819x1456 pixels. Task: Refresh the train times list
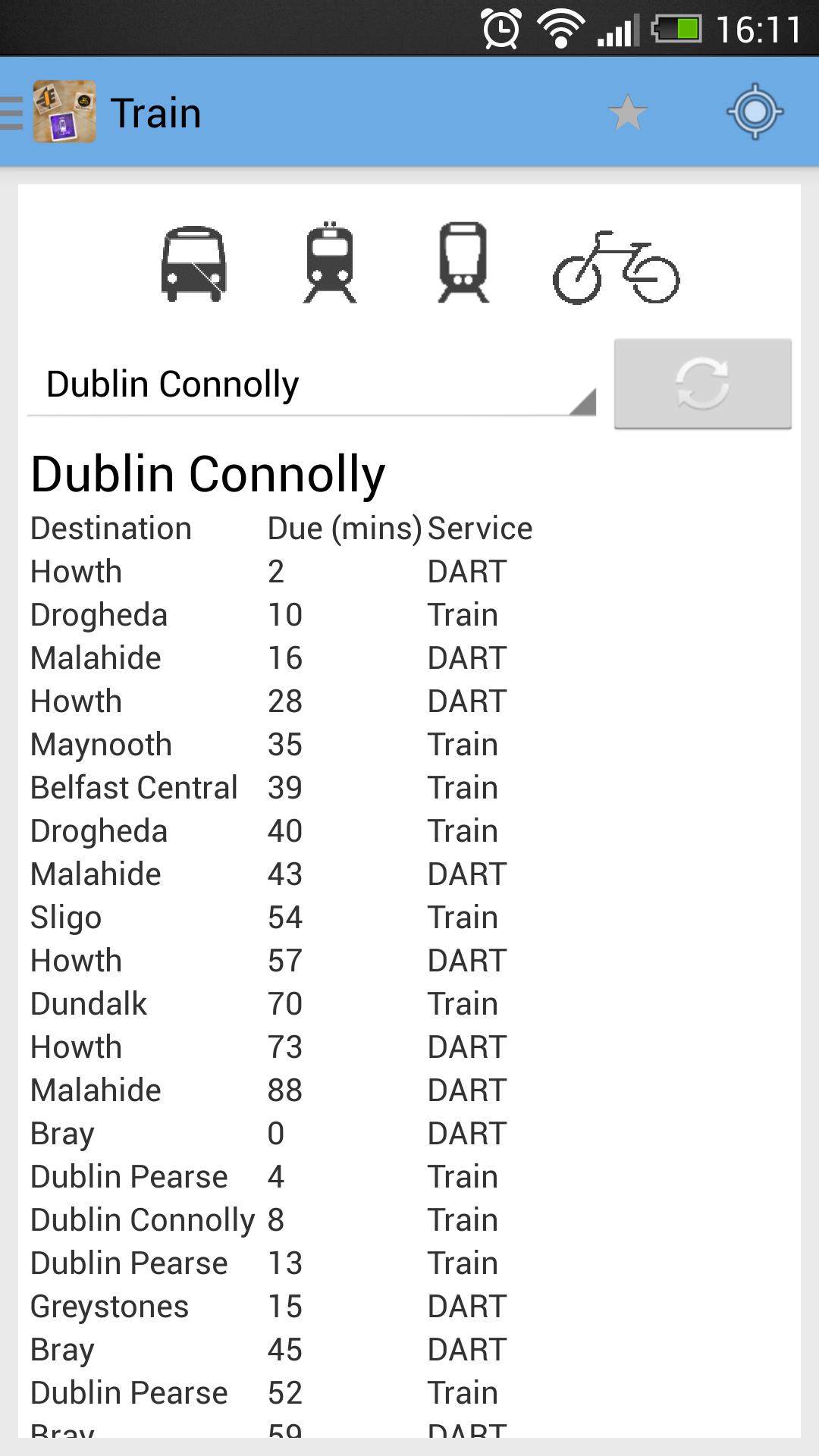pos(702,384)
